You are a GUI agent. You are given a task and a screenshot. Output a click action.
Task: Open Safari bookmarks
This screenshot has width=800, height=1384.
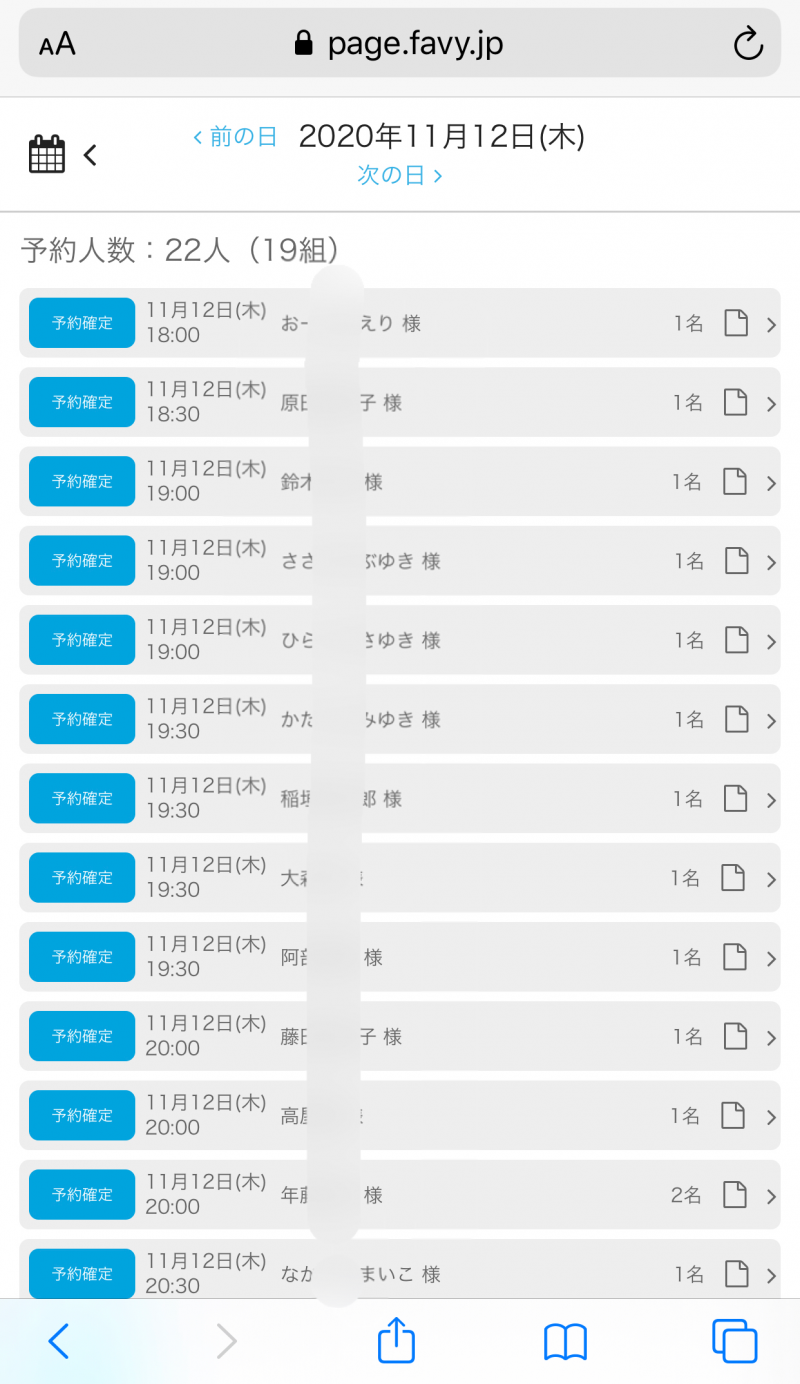click(565, 1341)
